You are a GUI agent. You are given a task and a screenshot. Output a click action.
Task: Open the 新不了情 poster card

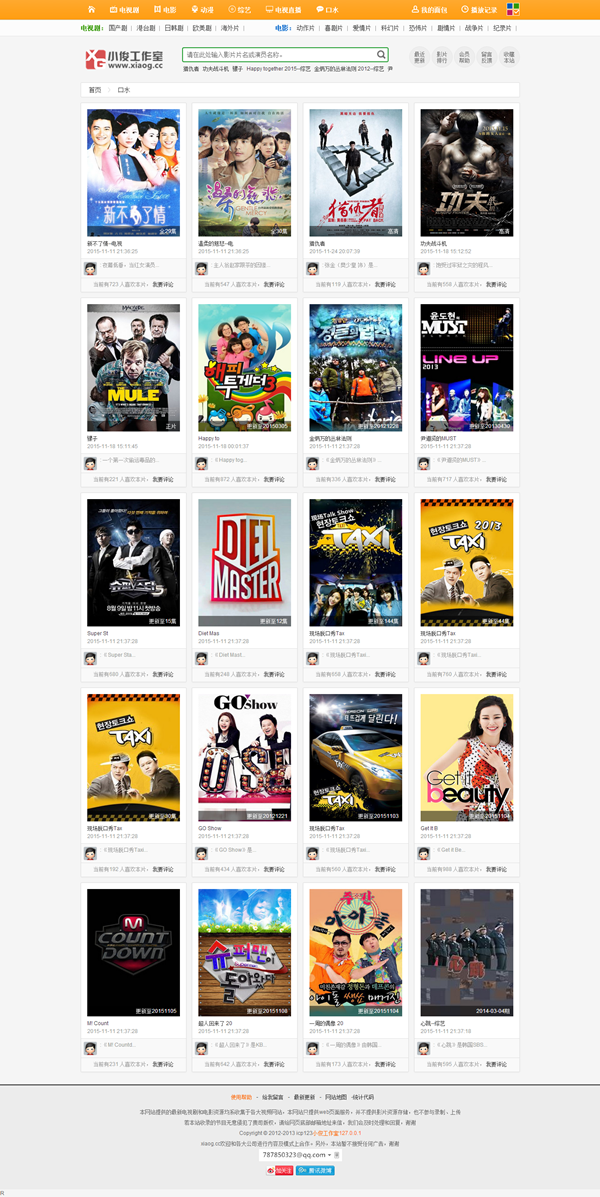[134, 173]
